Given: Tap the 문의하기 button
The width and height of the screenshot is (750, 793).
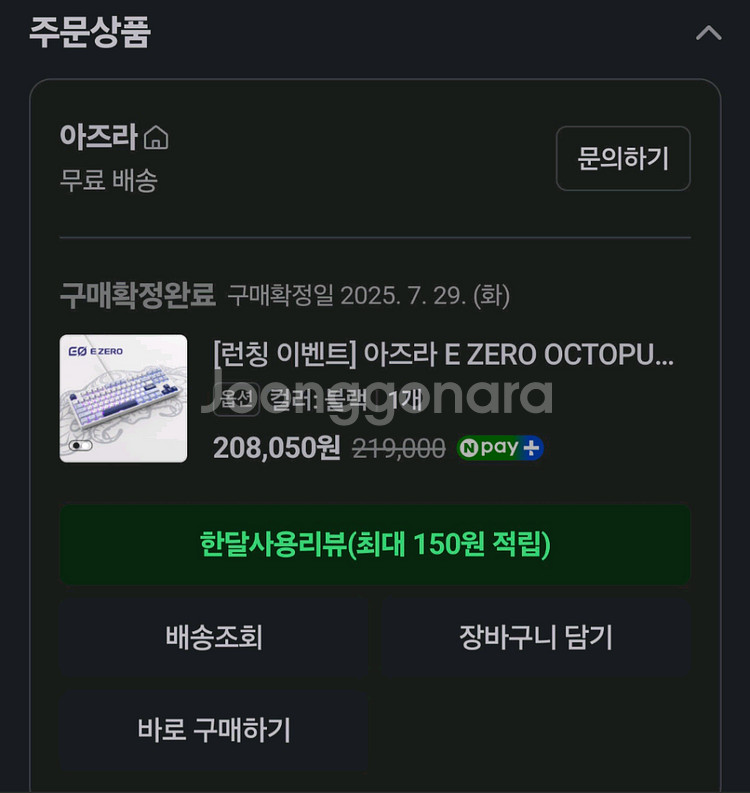Looking at the screenshot, I should (622, 158).
